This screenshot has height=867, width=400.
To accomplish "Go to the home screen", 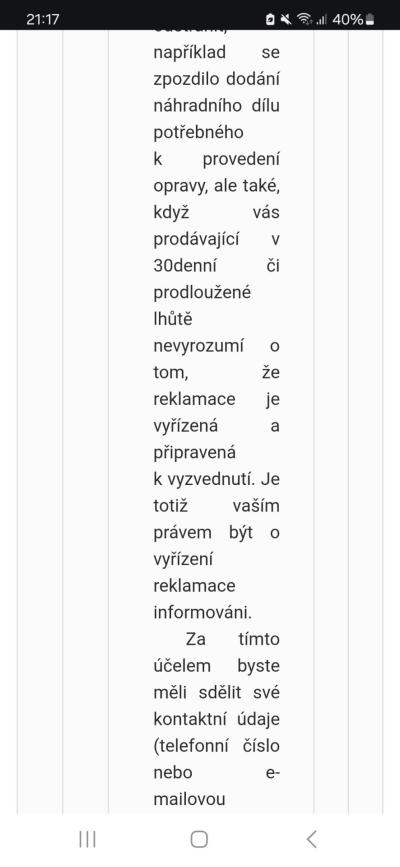I will (x=199, y=839).
